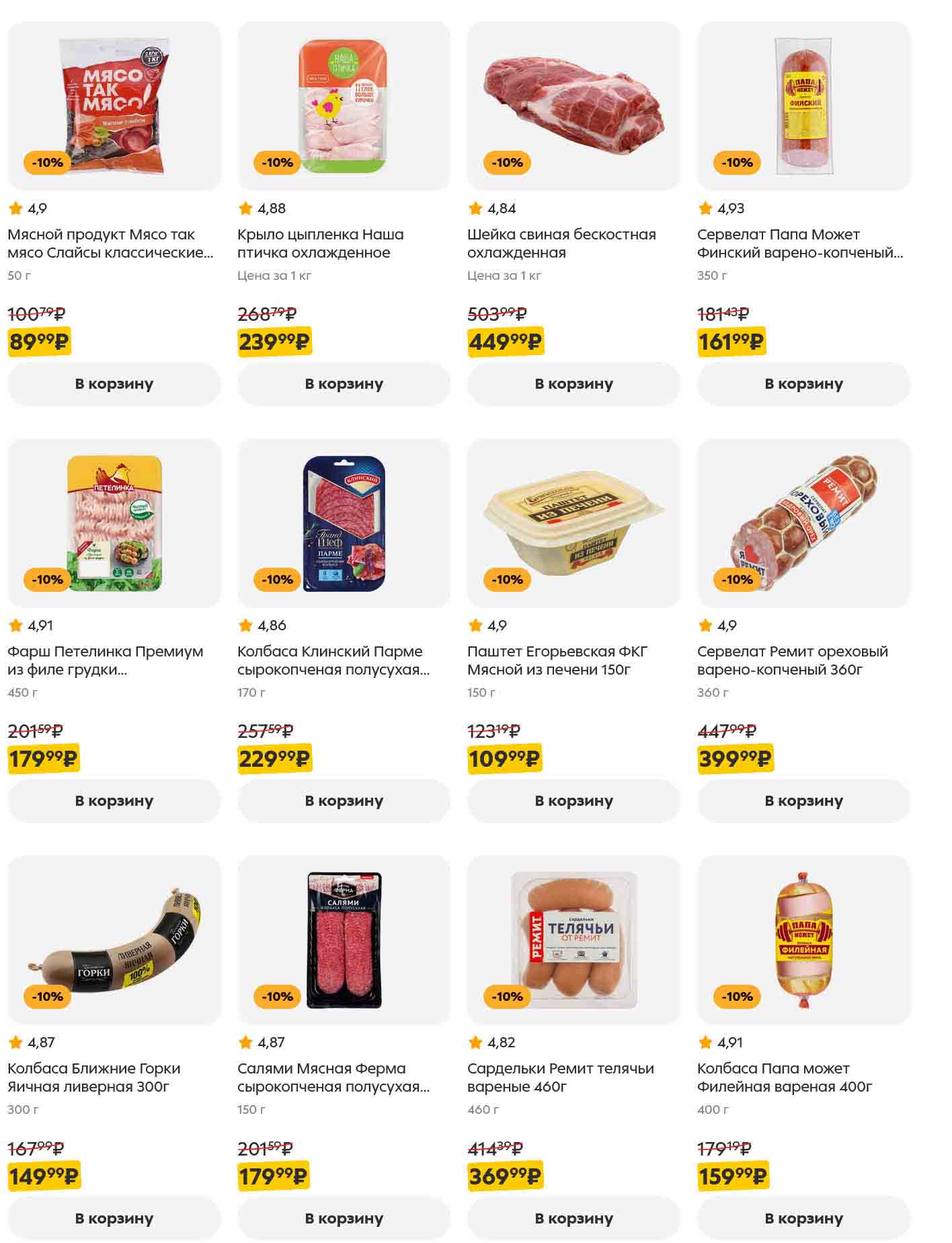Image resolution: width=952 pixels, height=1243 pixels.
Task: View Мясо так мясо Слайсы product image
Action: pyautogui.click(x=114, y=106)
